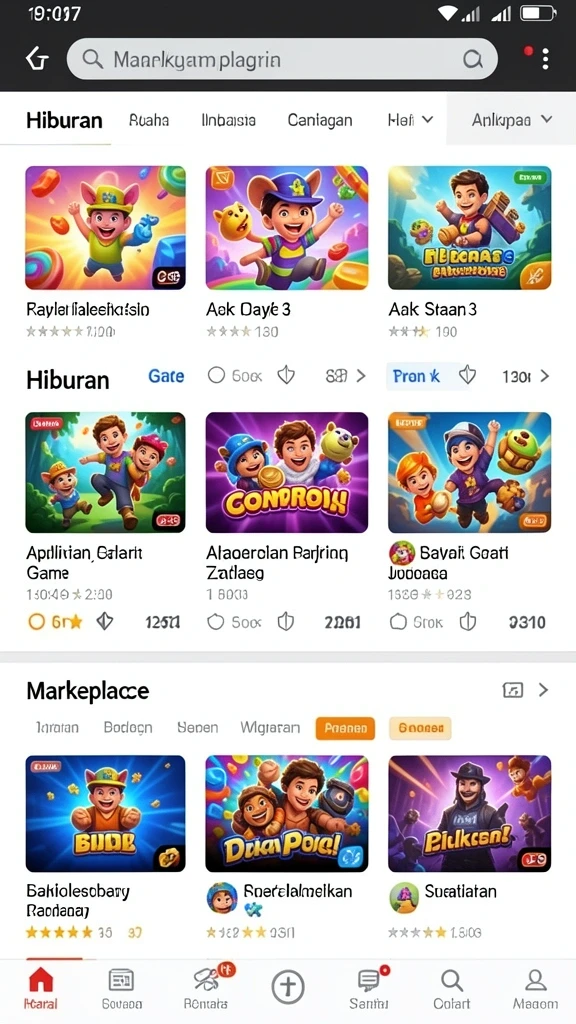Expand the Anlkpaa dropdown
This screenshot has width=576, height=1024.
(512, 120)
